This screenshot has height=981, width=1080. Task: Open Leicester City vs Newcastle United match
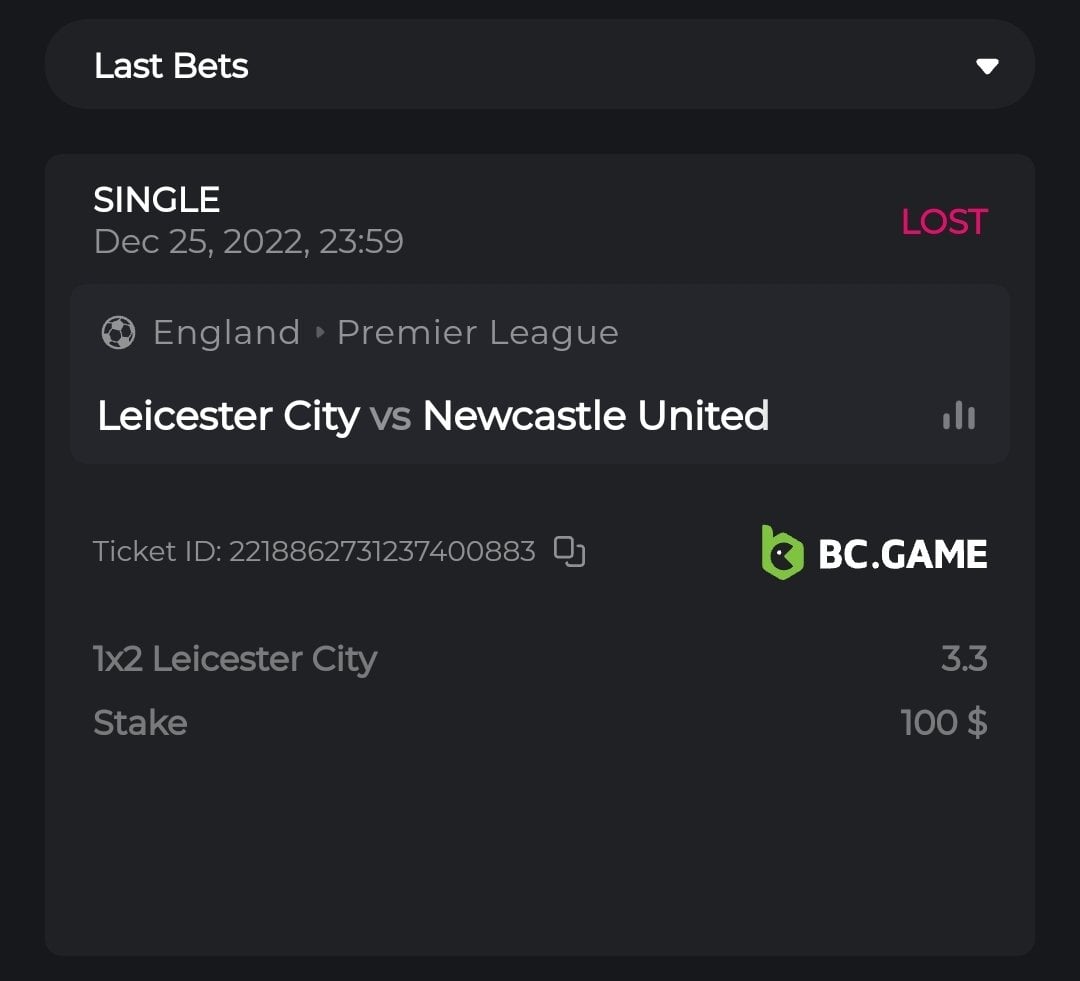(432, 416)
